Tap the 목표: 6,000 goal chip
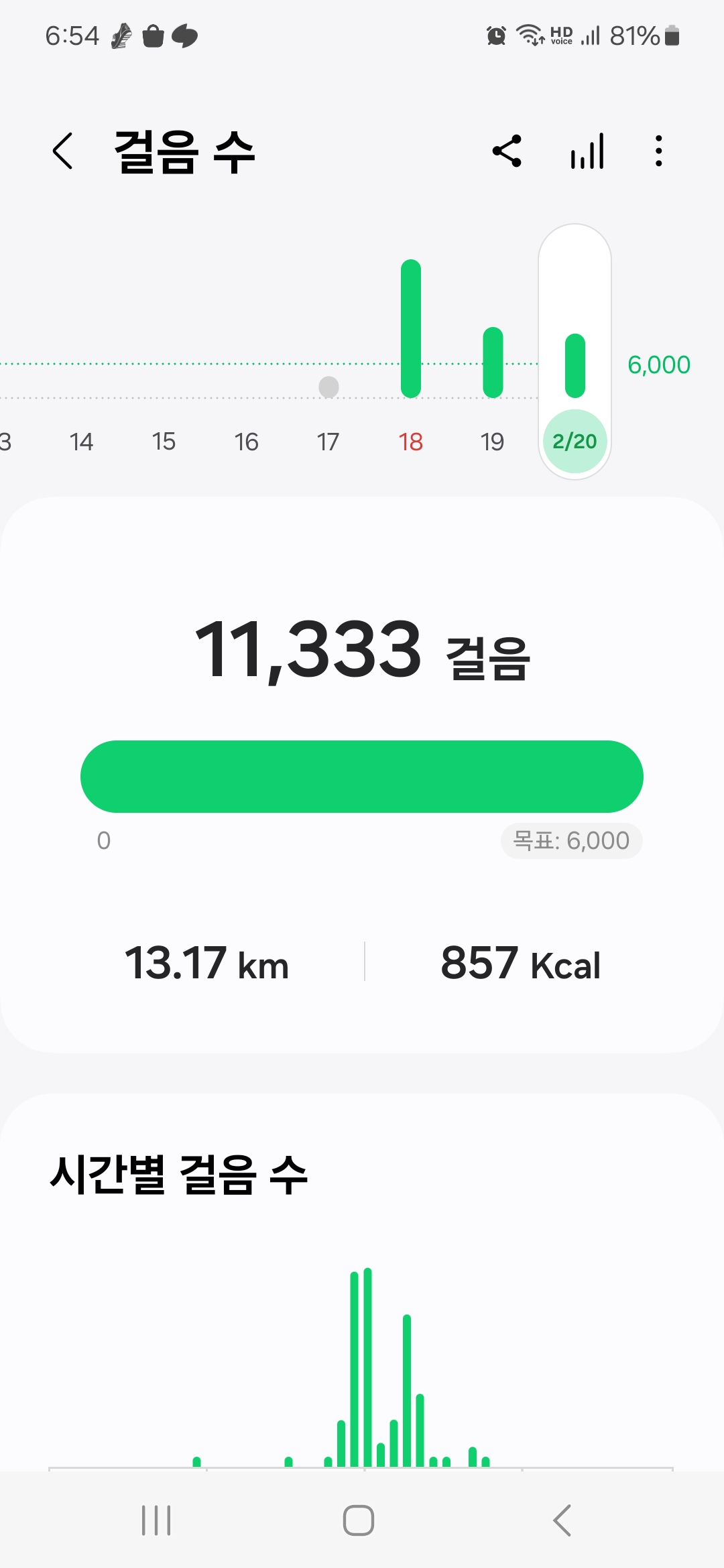Screen dimensions: 724x1568 coord(571,840)
